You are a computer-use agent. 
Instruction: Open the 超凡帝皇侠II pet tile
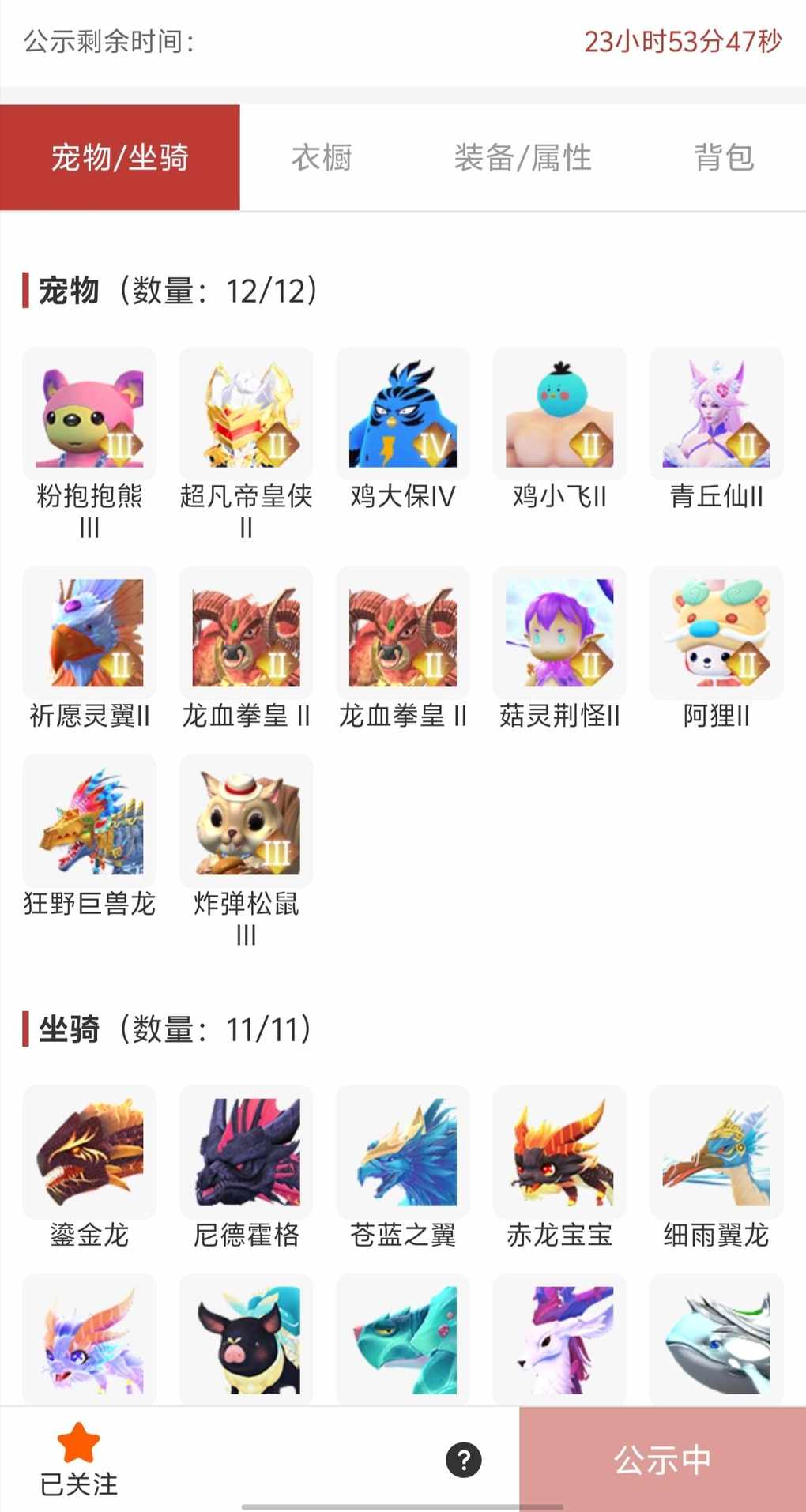[x=246, y=414]
